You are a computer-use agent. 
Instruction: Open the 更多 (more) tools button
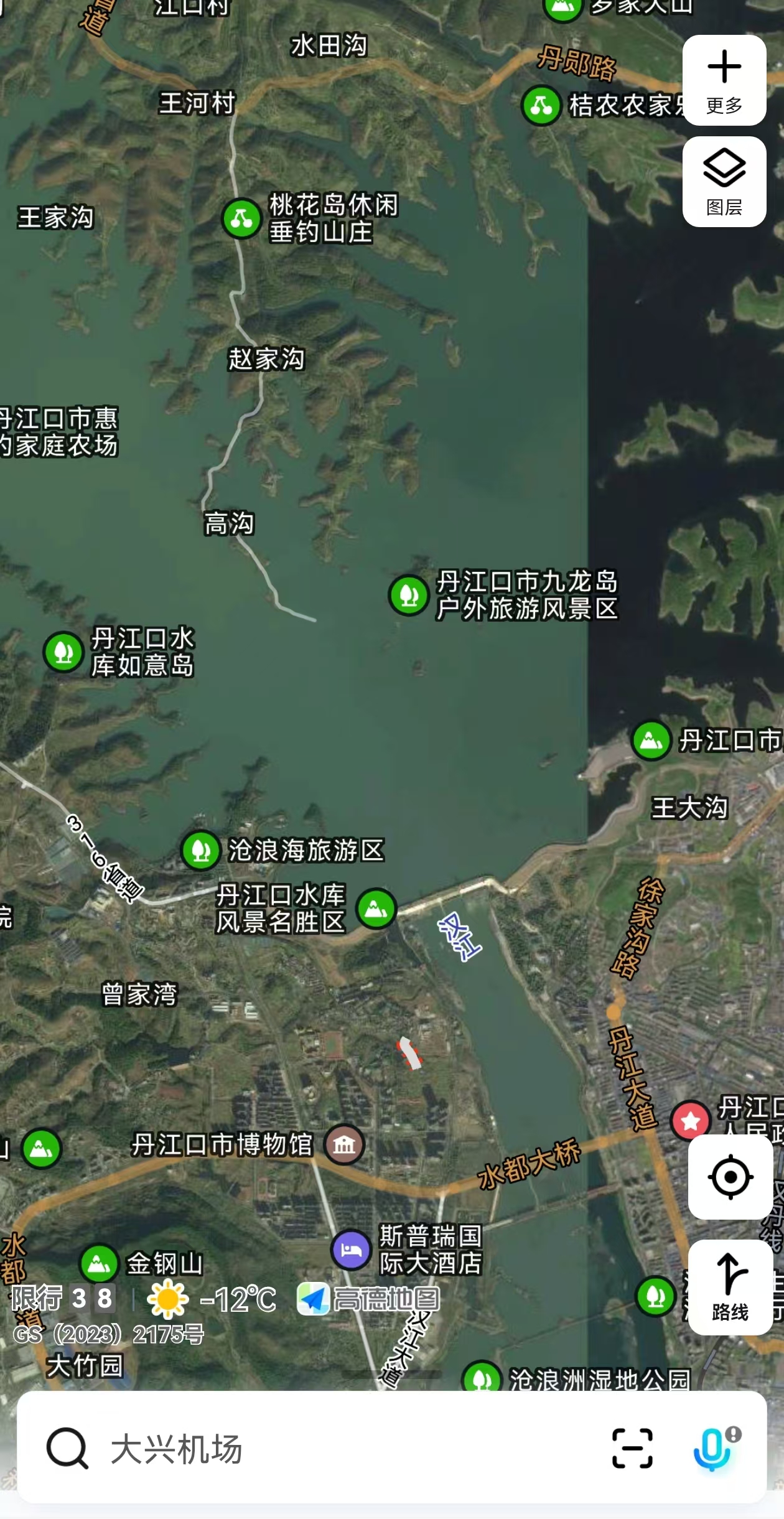click(724, 80)
